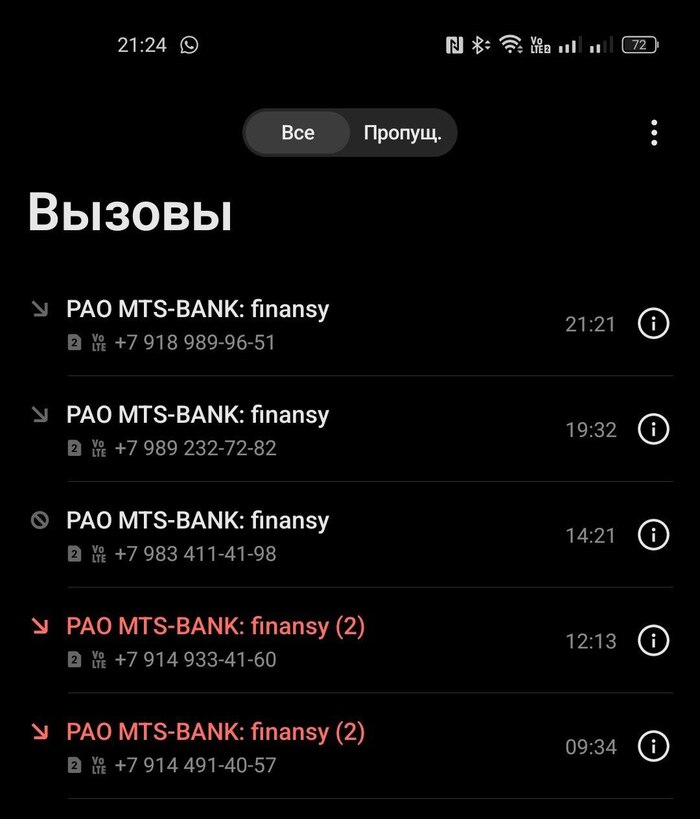Open the three-dot overflow menu
700x819 pixels.
point(654,133)
